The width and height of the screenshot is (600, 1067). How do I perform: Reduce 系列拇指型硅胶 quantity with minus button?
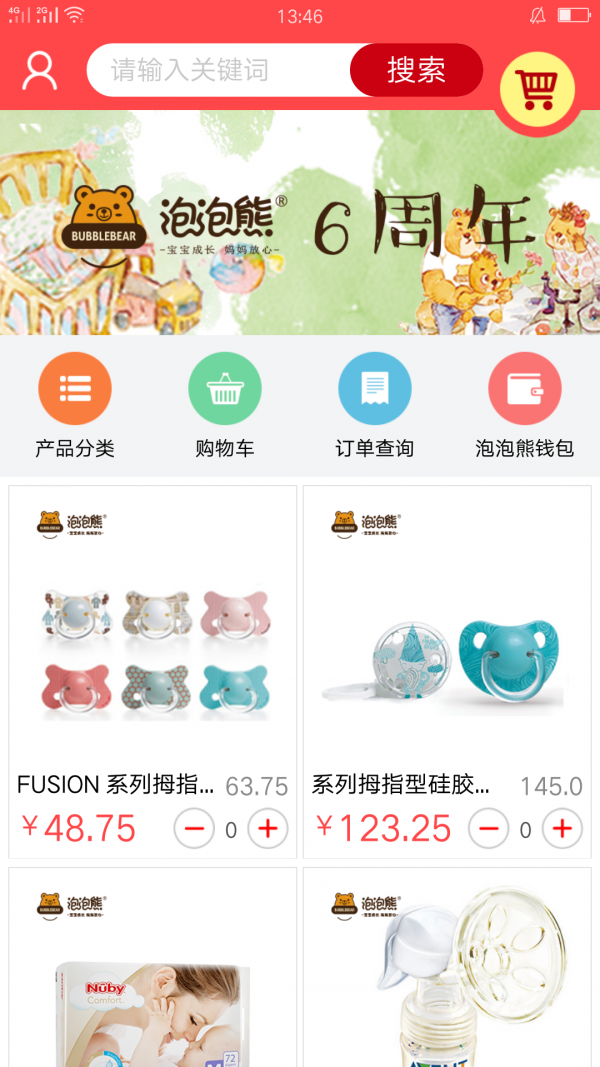pyautogui.click(x=488, y=829)
